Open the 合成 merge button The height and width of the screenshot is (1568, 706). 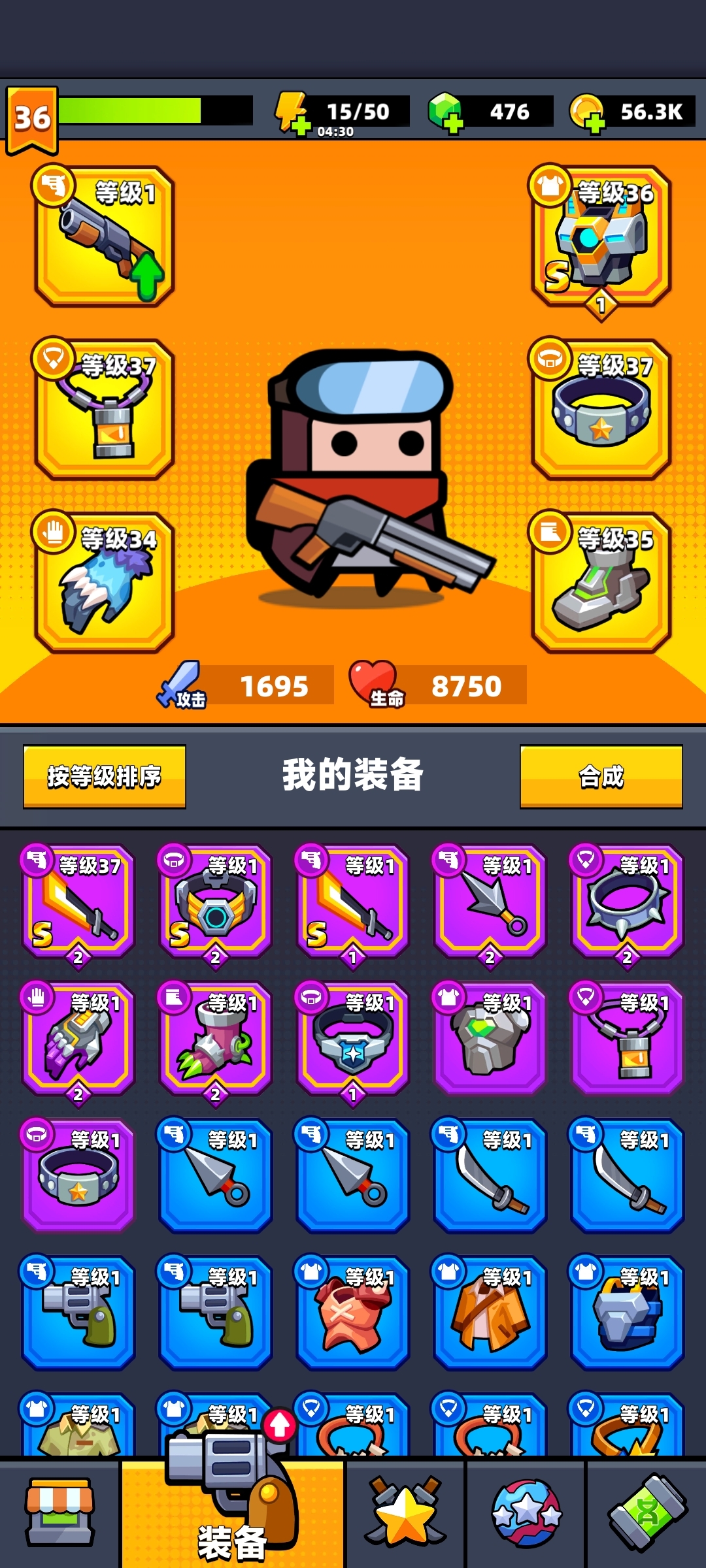[x=601, y=776]
